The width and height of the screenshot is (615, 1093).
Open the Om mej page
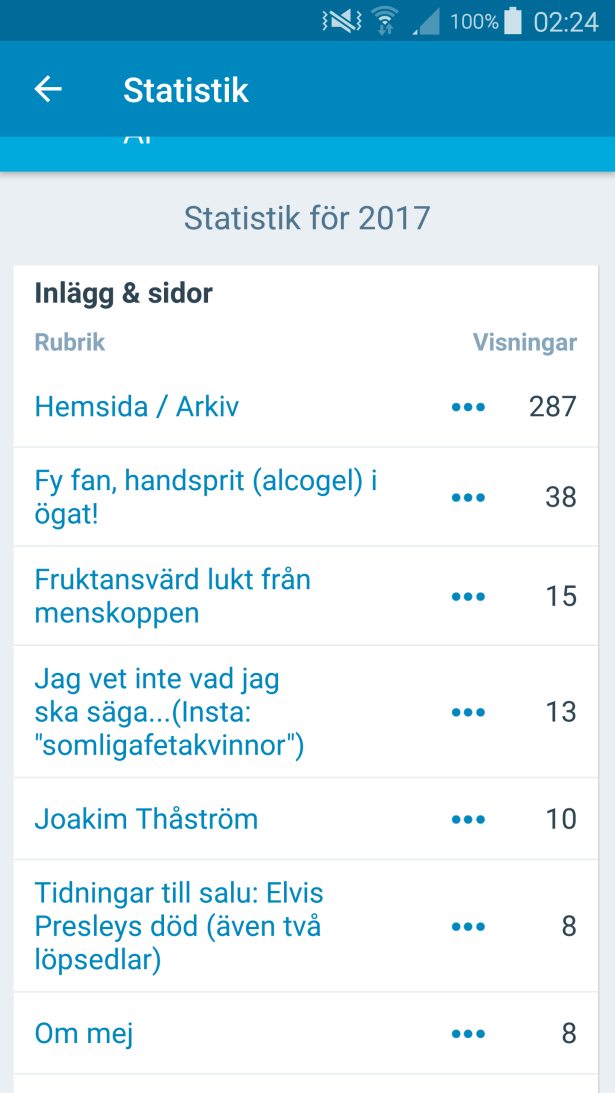[x=84, y=1033]
